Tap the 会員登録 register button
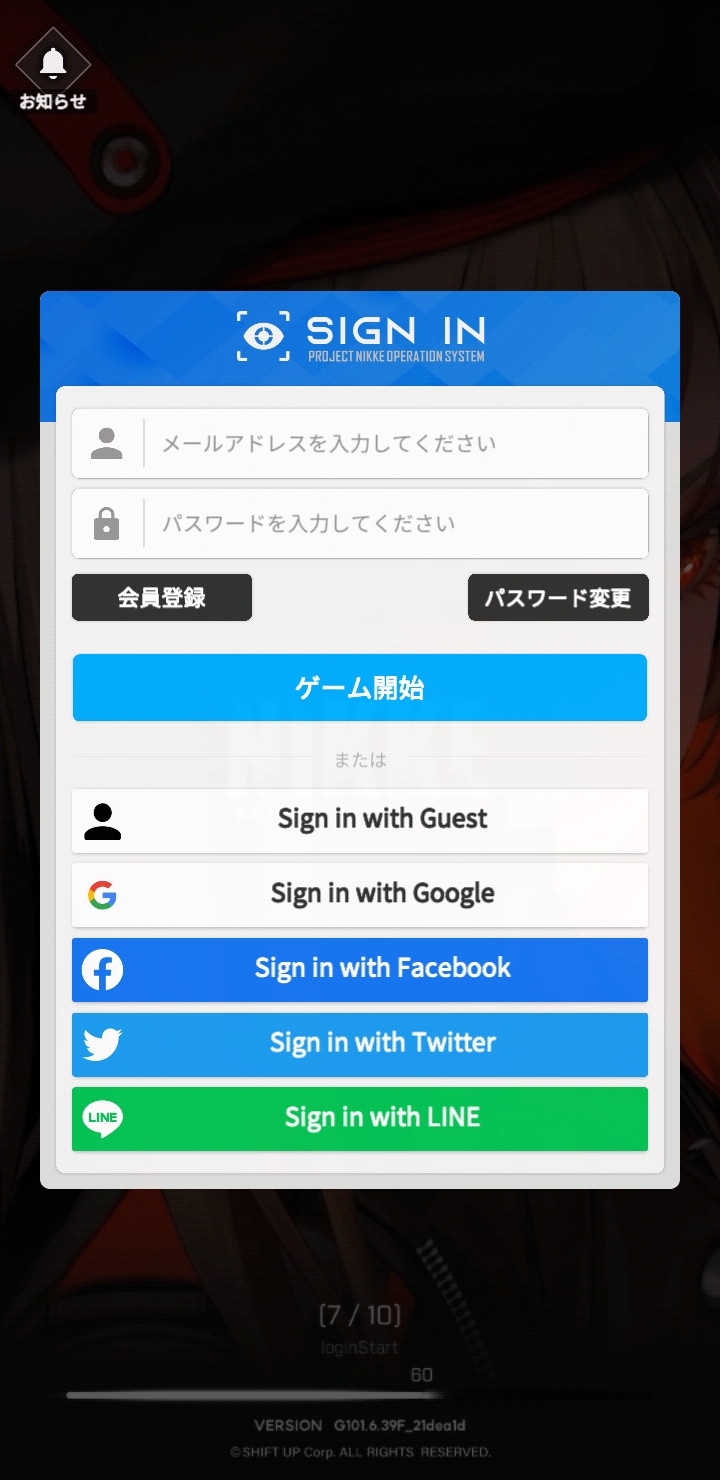Screen dimensions: 720x1480 [x=162, y=597]
